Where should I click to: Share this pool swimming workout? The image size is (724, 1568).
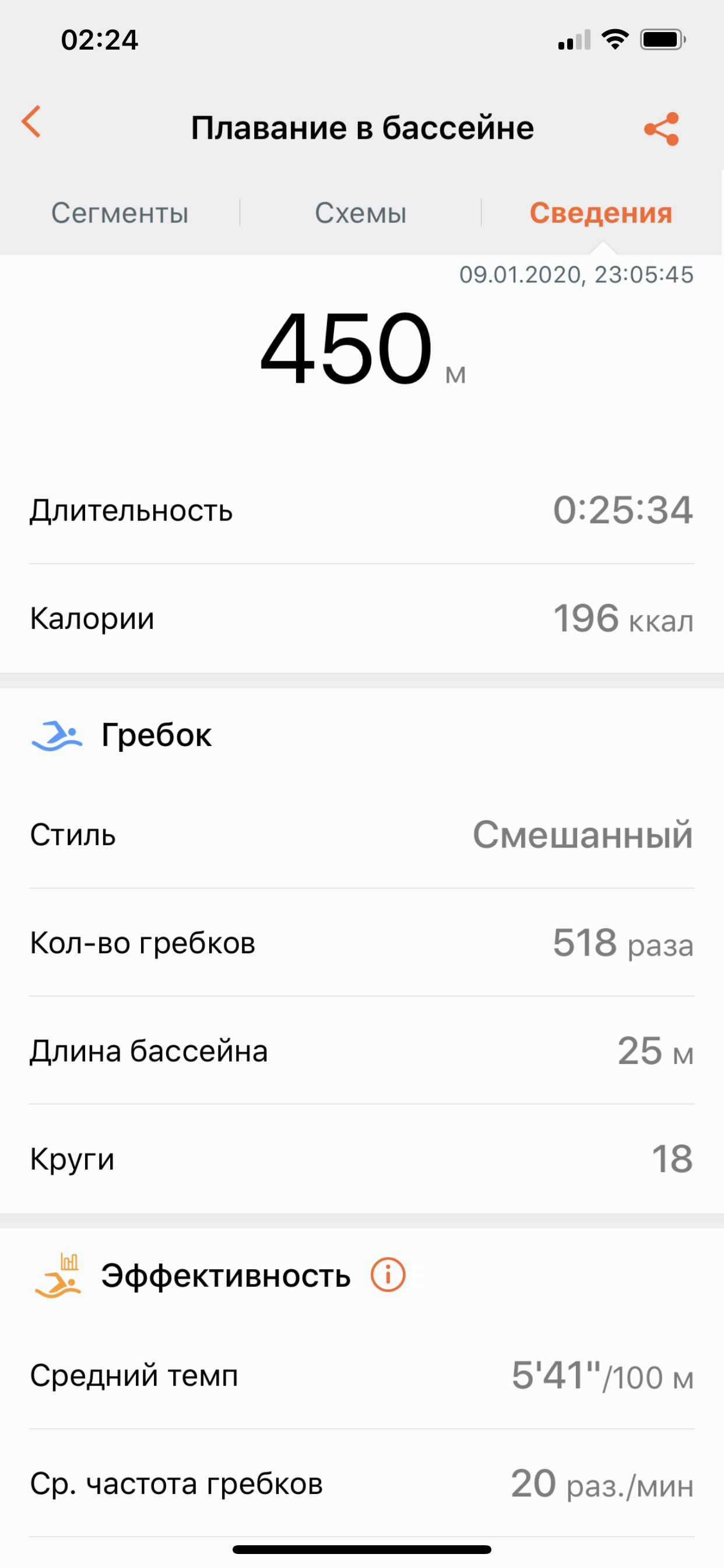(661, 128)
